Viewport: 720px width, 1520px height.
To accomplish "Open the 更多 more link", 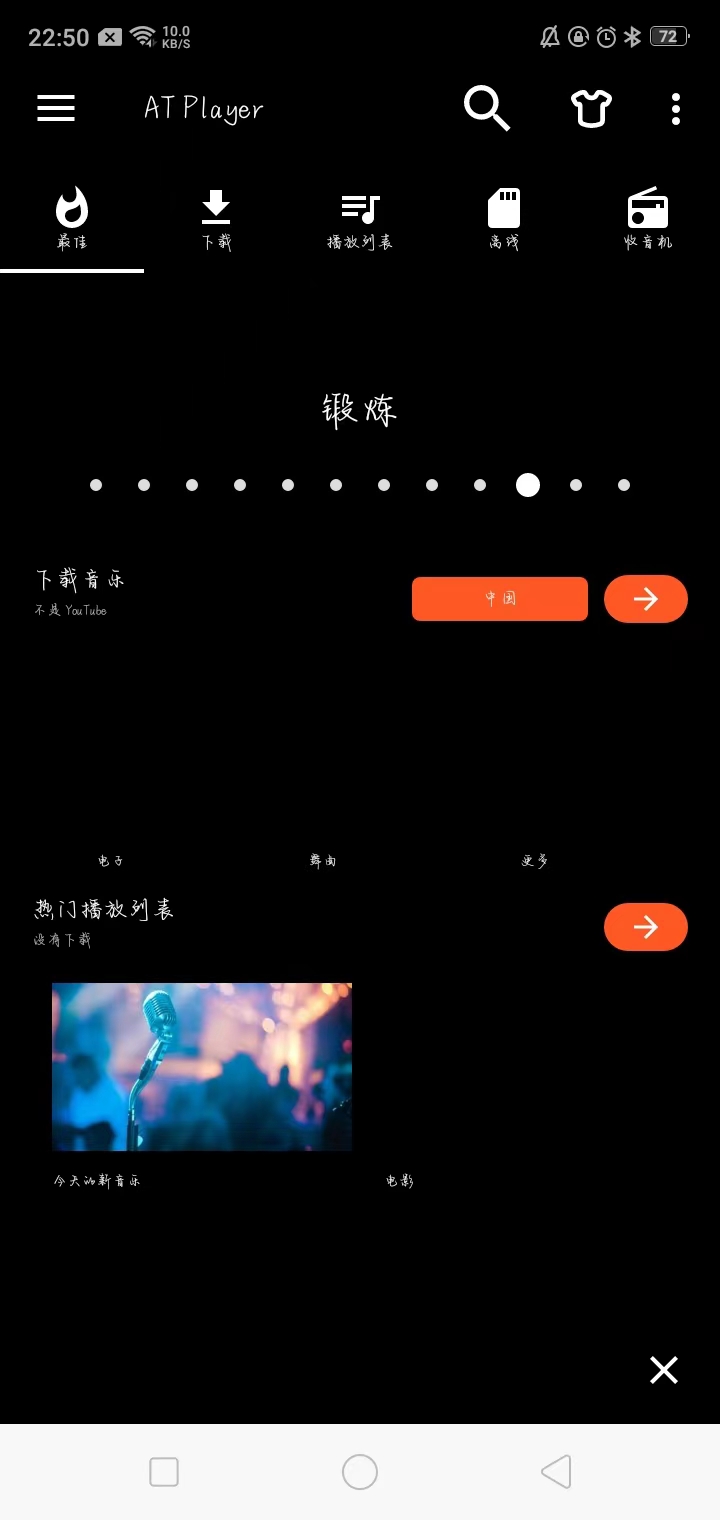I will pos(536,860).
